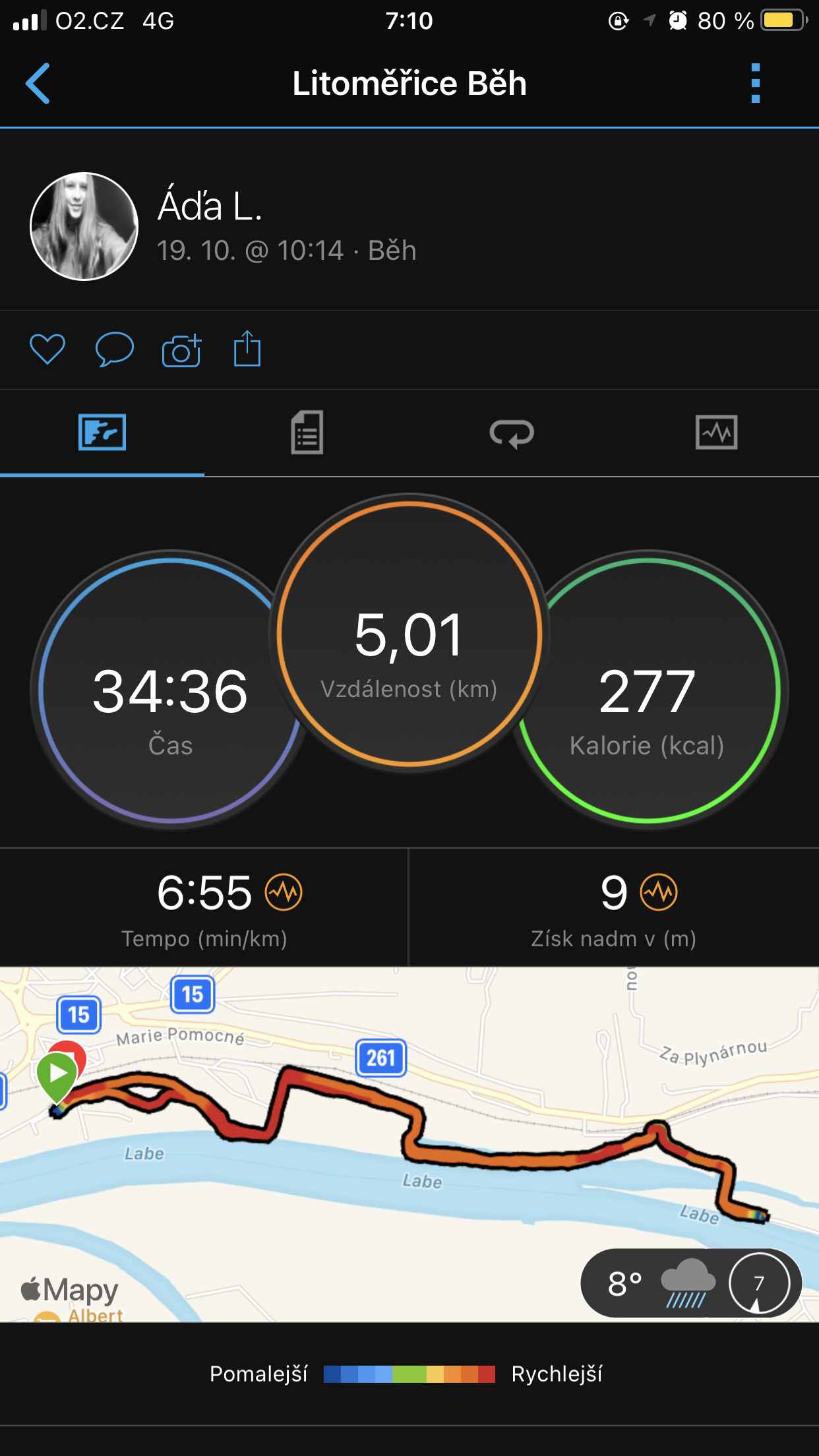Switch to the laps tab
819x1456 pixels.
point(512,433)
